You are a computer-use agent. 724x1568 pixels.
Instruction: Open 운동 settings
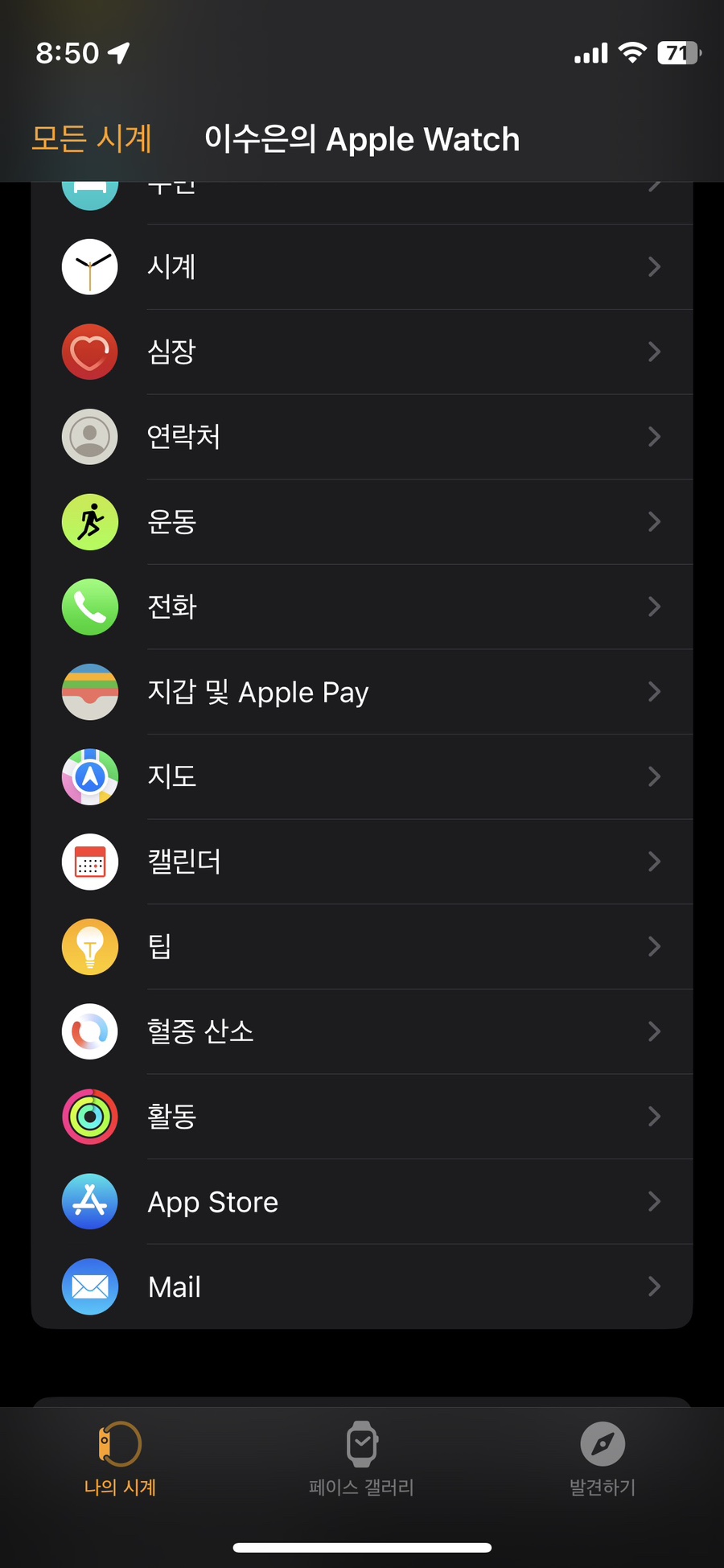362,522
